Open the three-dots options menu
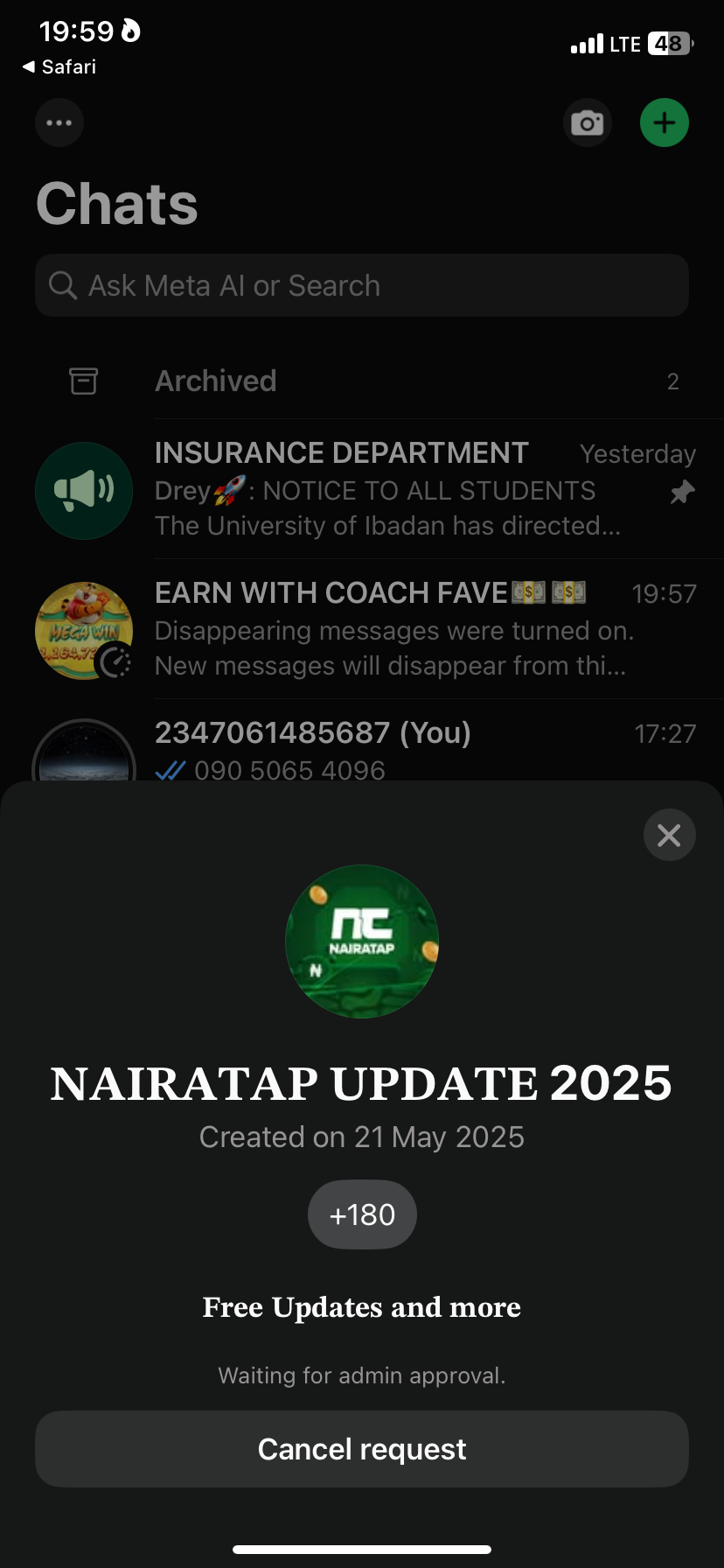Viewport: 724px width, 1568px height. click(59, 122)
